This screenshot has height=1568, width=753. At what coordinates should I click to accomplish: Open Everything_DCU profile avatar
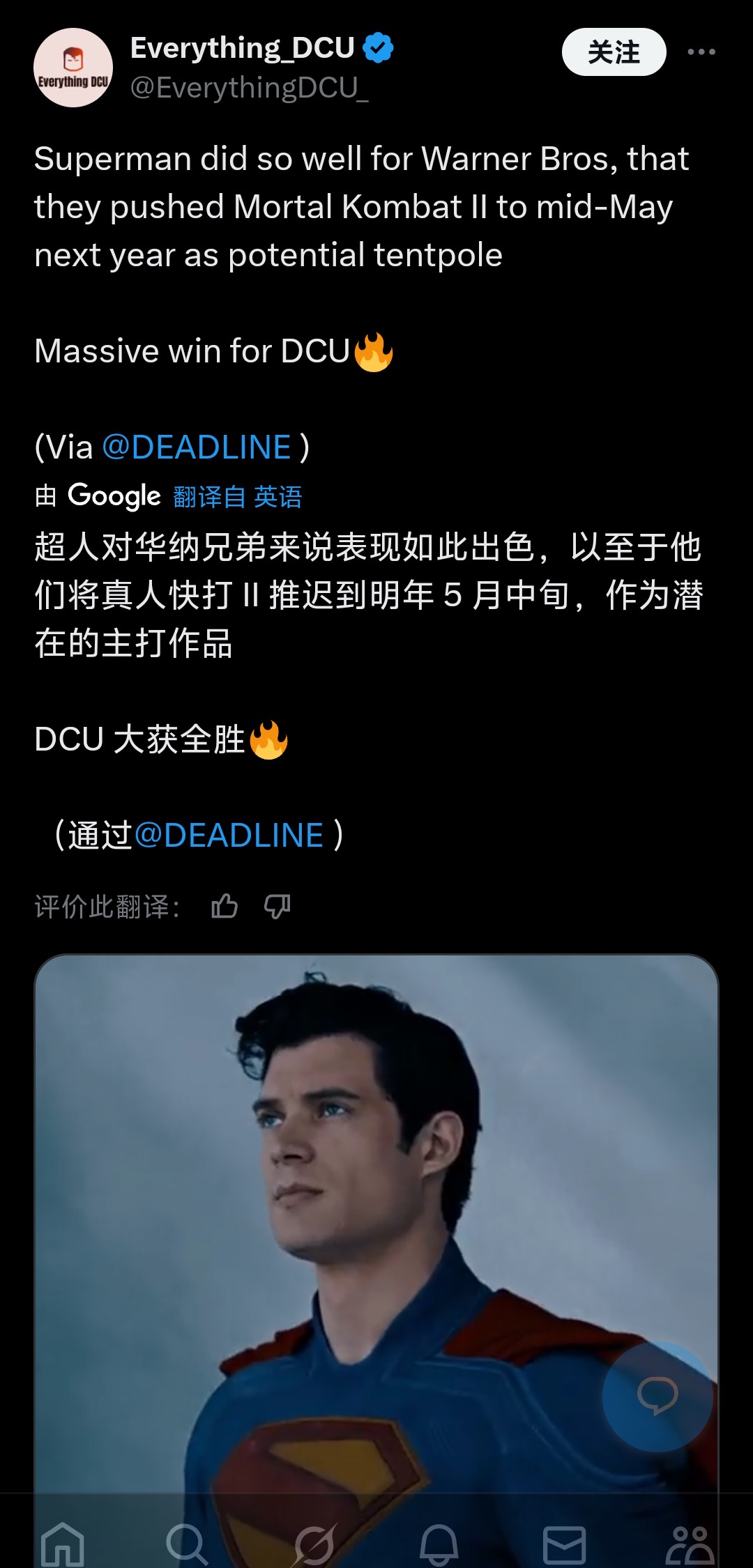pyautogui.click(x=73, y=68)
